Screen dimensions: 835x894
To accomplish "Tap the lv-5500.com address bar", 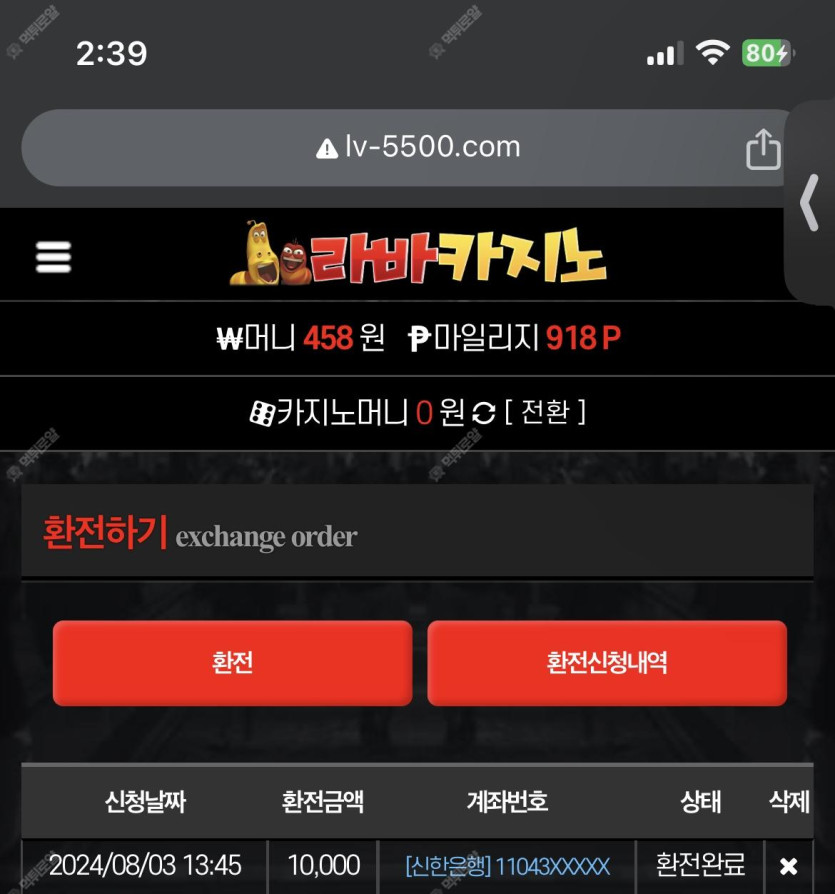I will click(419, 147).
